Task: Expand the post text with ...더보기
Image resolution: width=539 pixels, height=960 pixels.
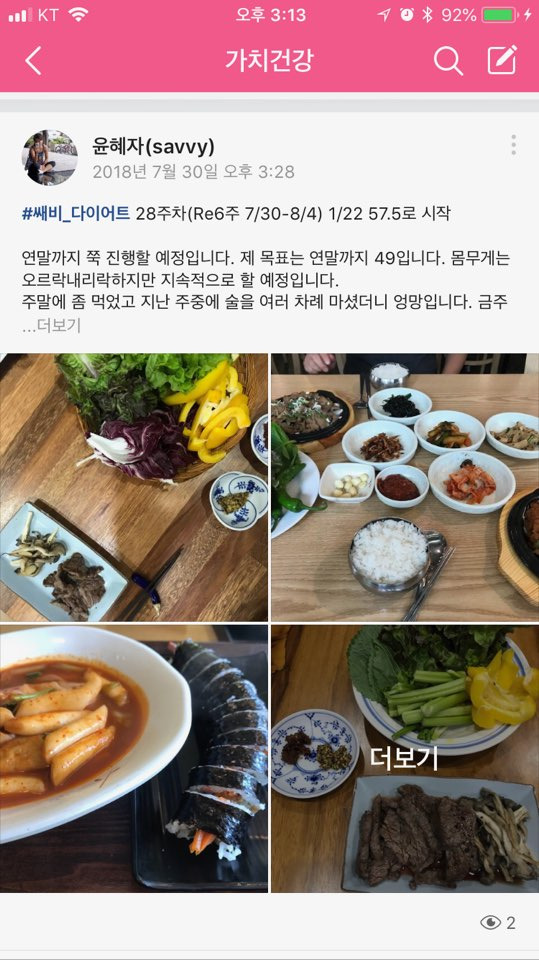Action: point(51,326)
